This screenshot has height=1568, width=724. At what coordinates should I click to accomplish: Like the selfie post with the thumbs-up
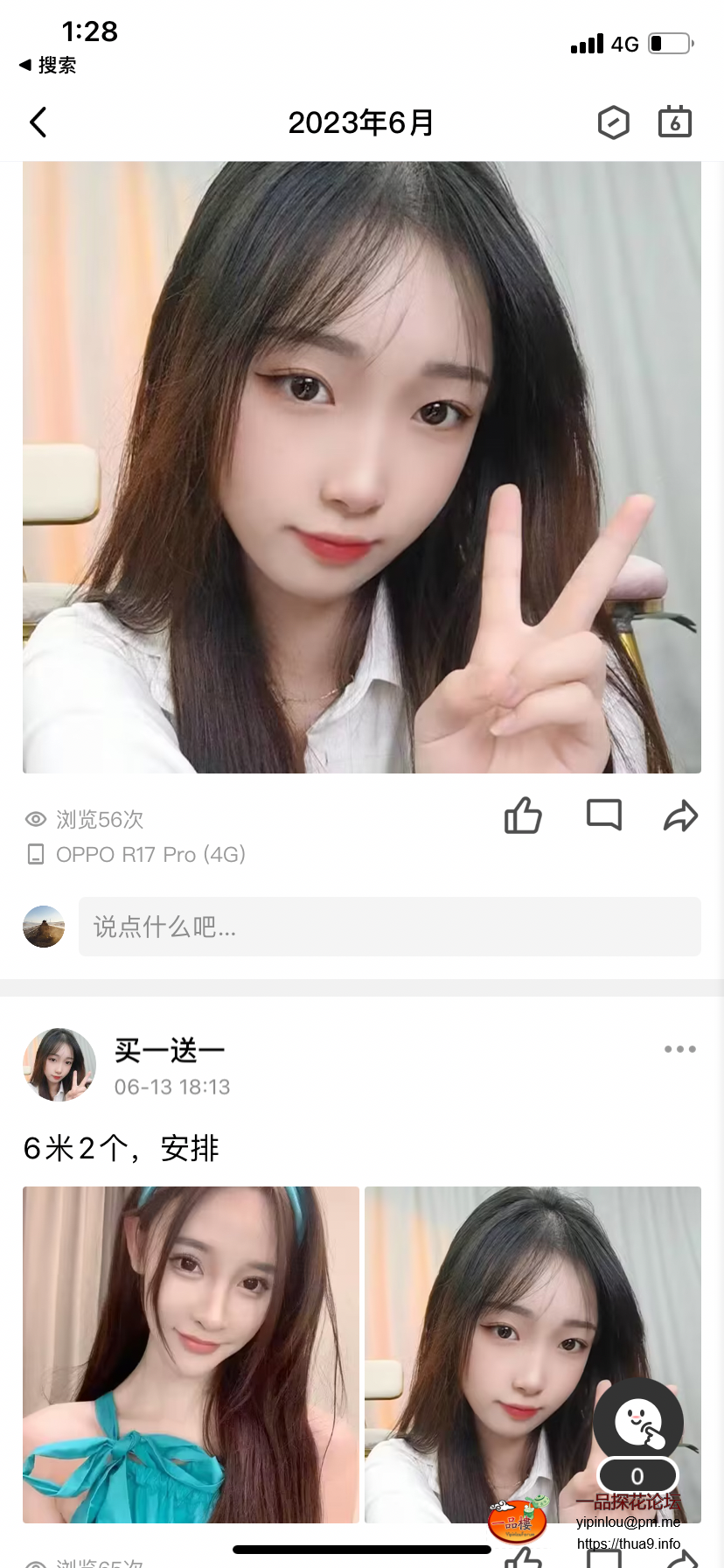522,815
